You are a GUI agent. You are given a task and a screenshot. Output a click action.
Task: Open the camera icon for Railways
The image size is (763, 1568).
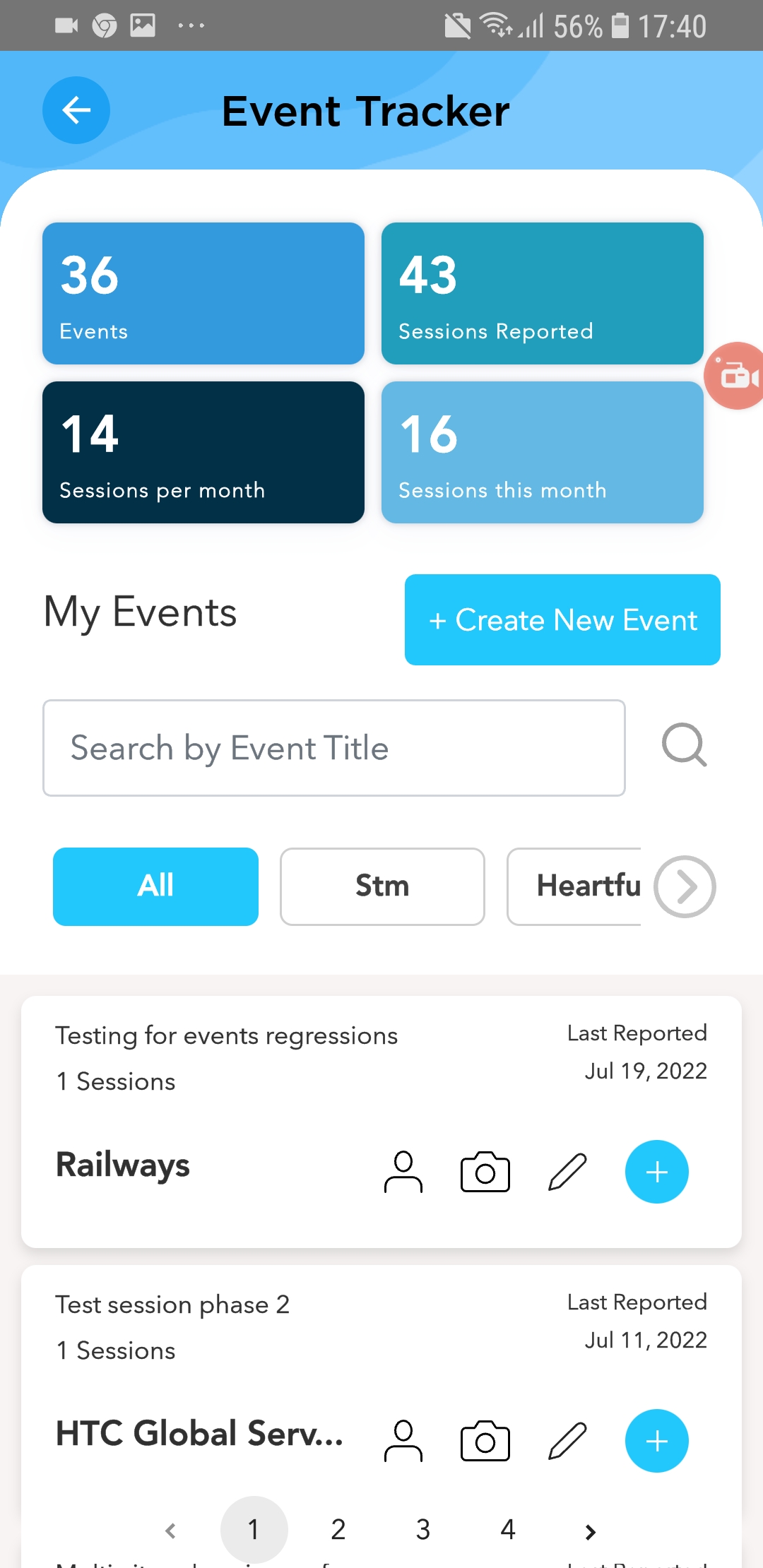coord(485,1172)
